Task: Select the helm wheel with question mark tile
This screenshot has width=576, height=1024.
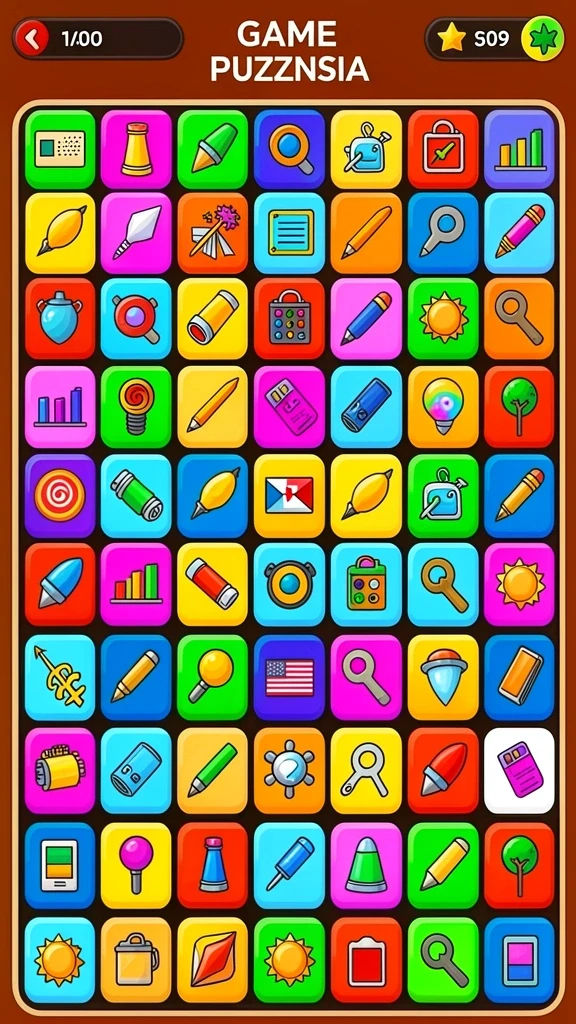Action: click(x=289, y=771)
